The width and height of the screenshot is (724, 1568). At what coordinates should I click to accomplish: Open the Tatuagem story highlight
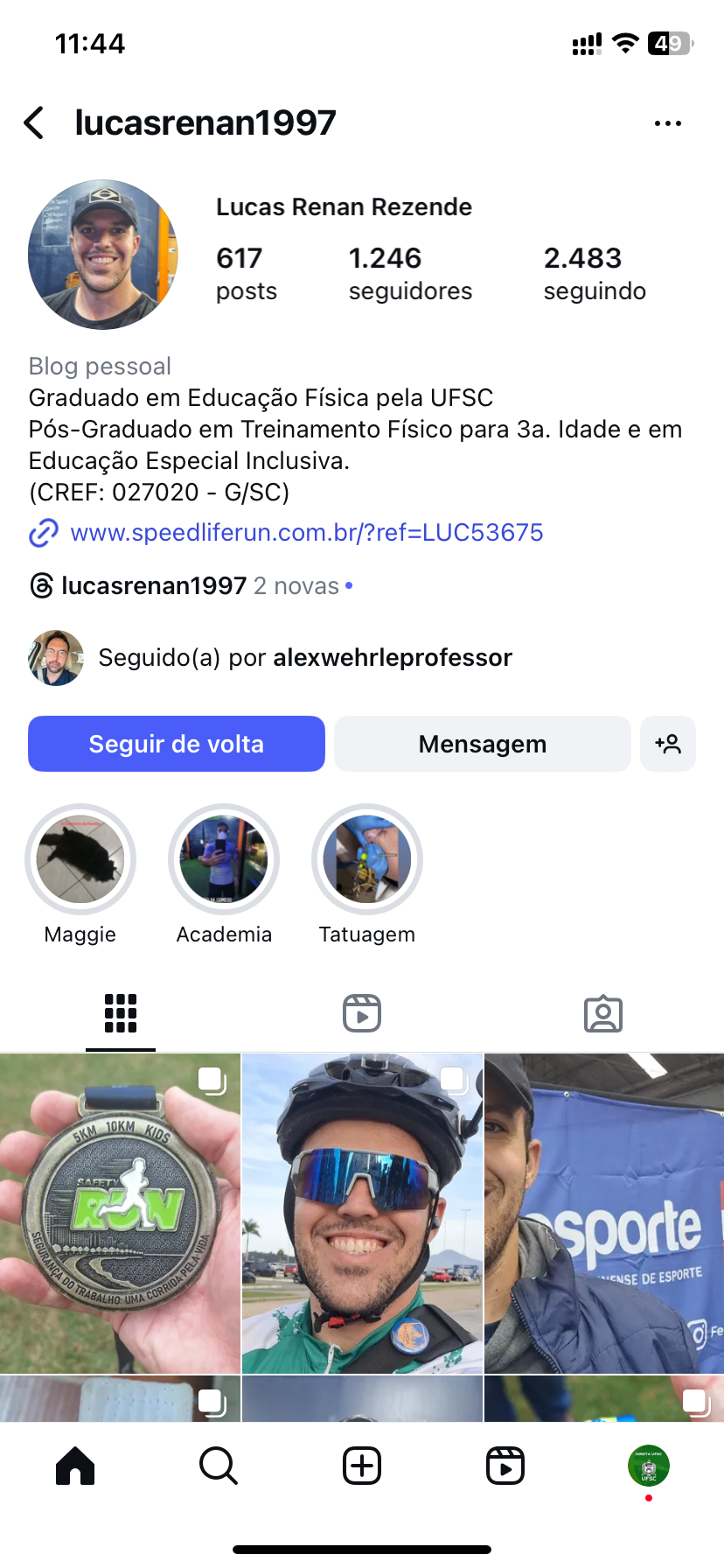(x=367, y=860)
